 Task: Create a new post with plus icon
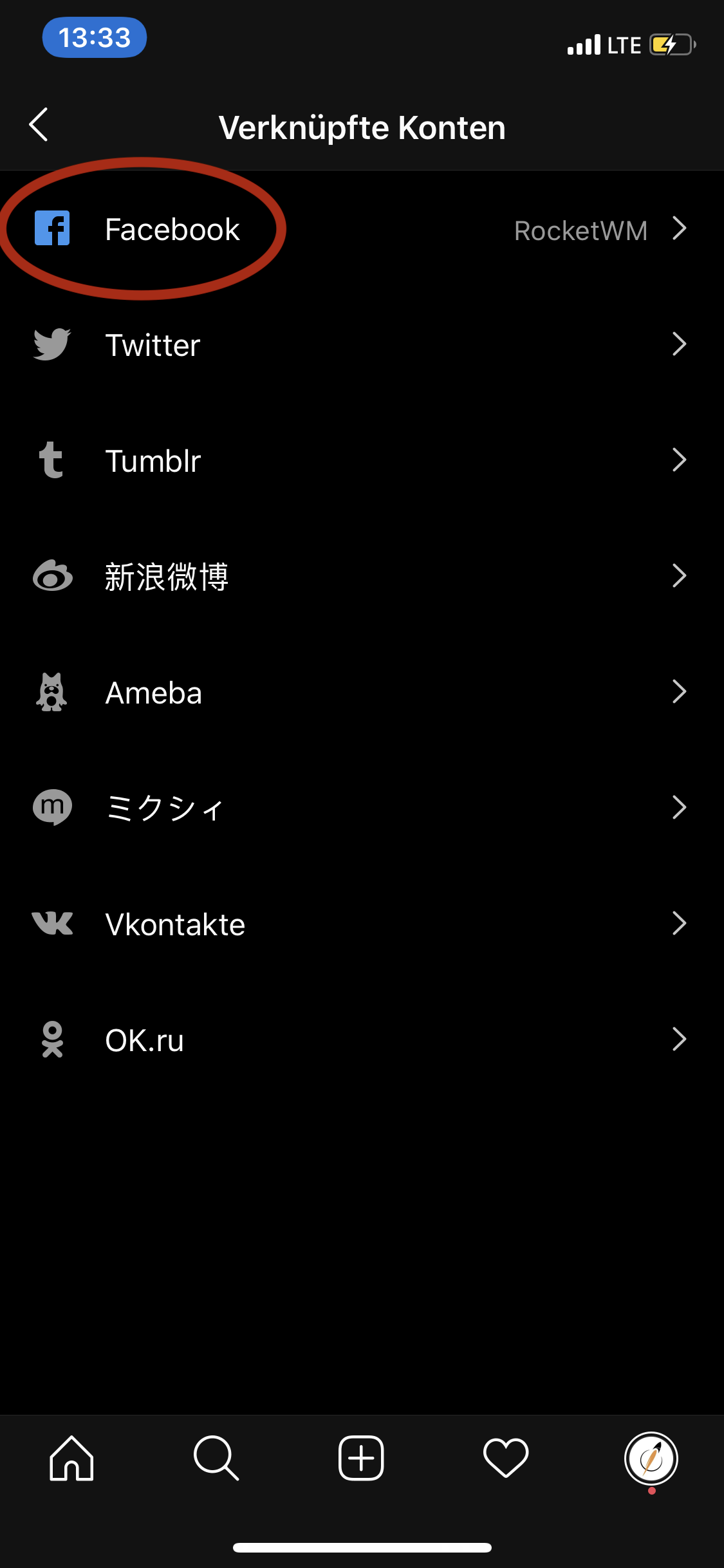(x=361, y=1458)
